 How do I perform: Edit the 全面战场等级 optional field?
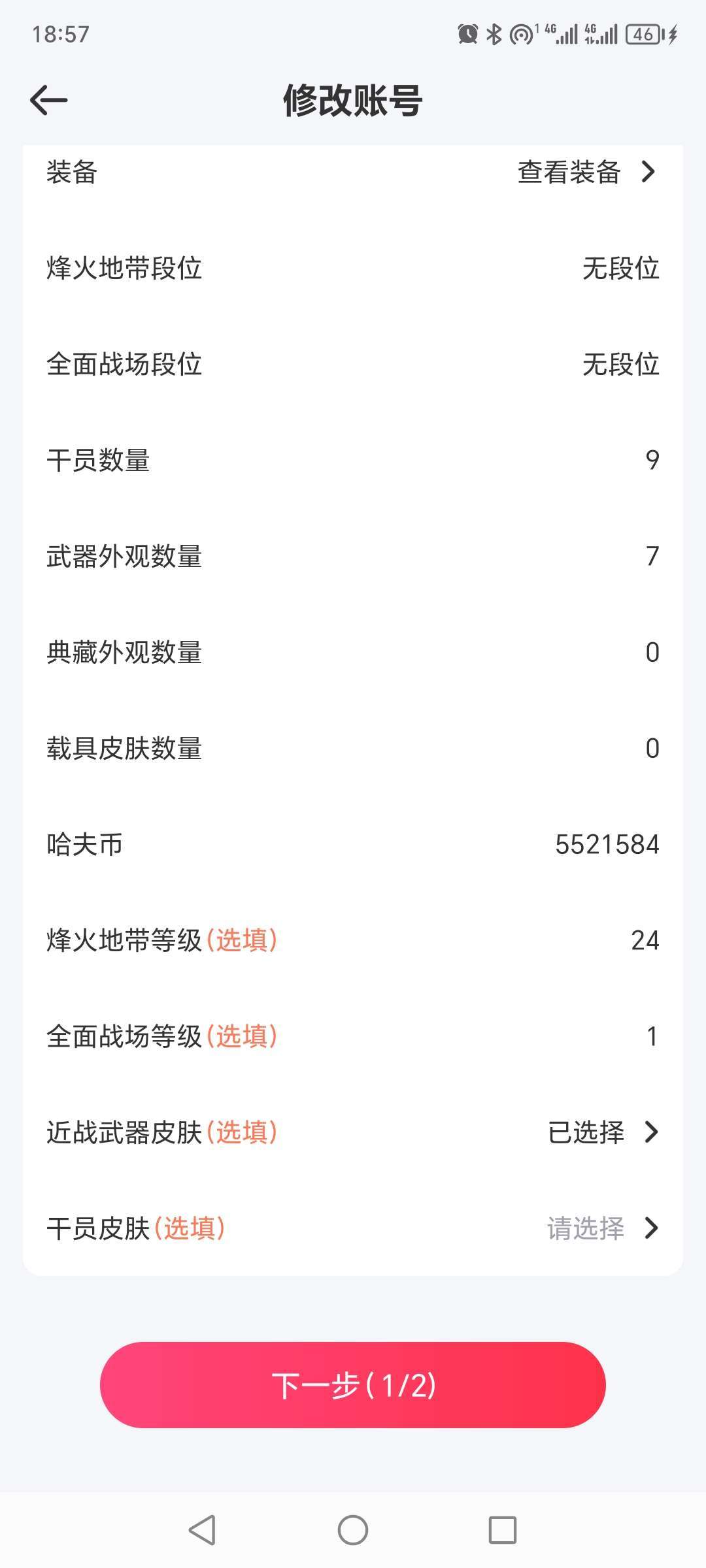pyautogui.click(x=353, y=1037)
